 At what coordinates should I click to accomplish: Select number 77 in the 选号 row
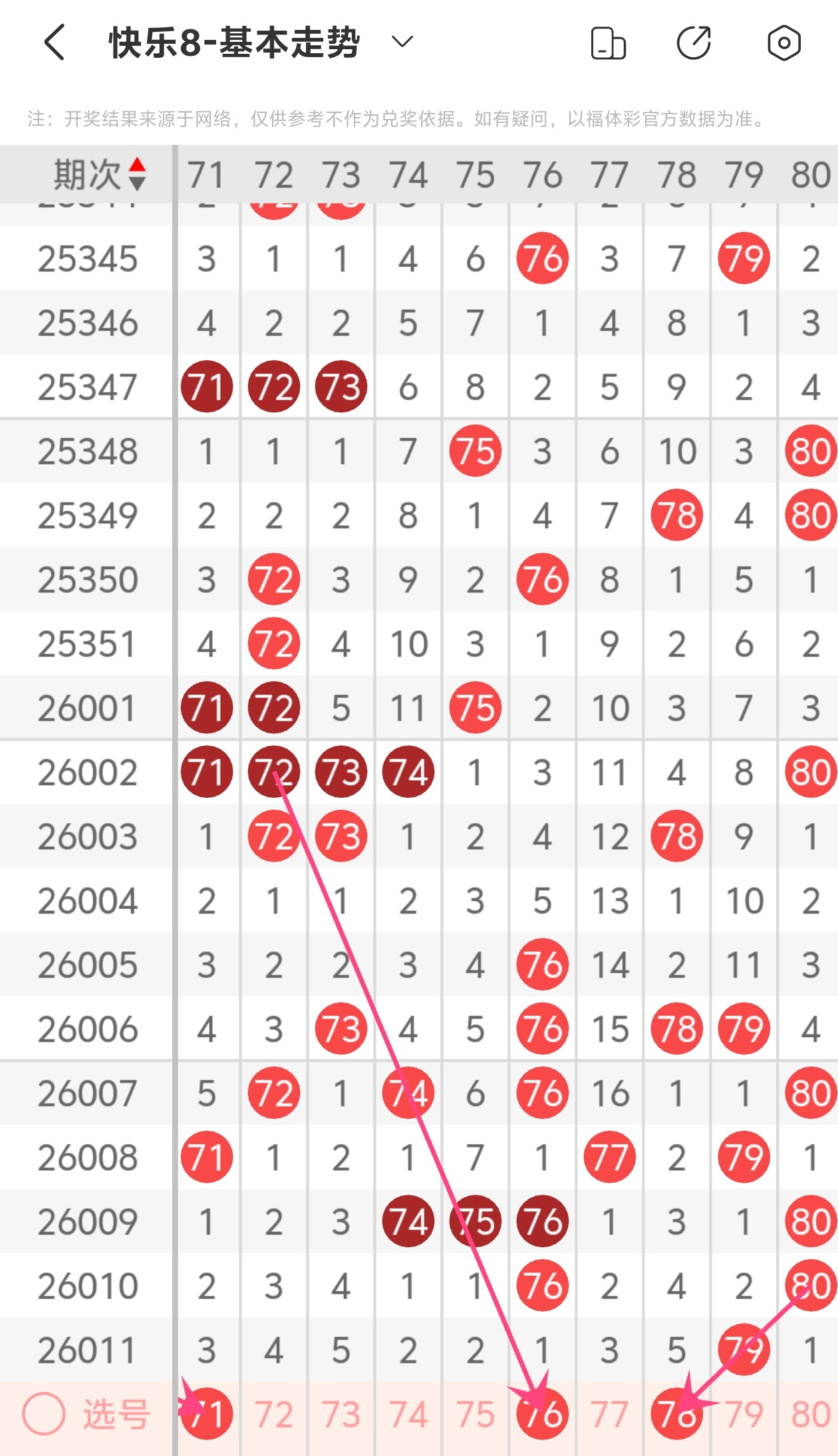click(610, 1413)
